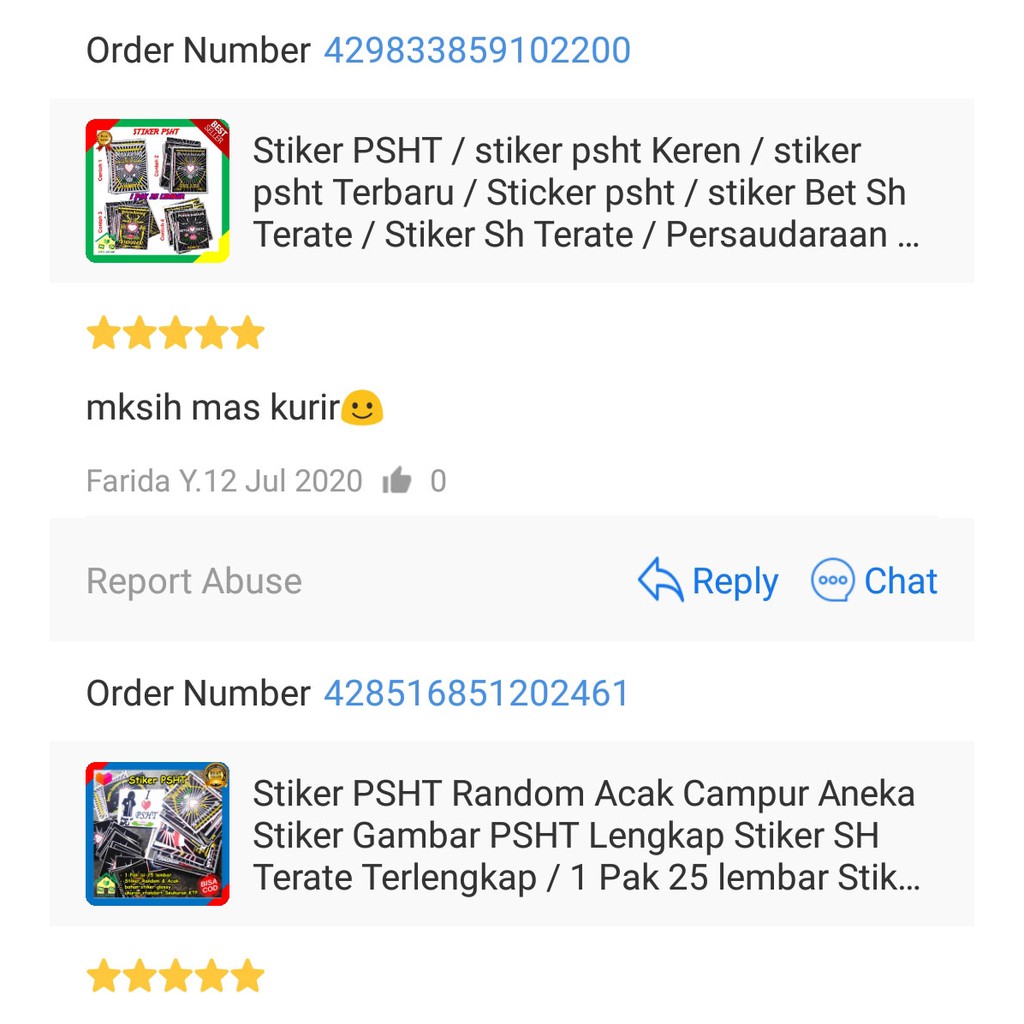The width and height of the screenshot is (1024, 1024).
Task: Reply to Farida Y.'s review
Action: [708, 581]
